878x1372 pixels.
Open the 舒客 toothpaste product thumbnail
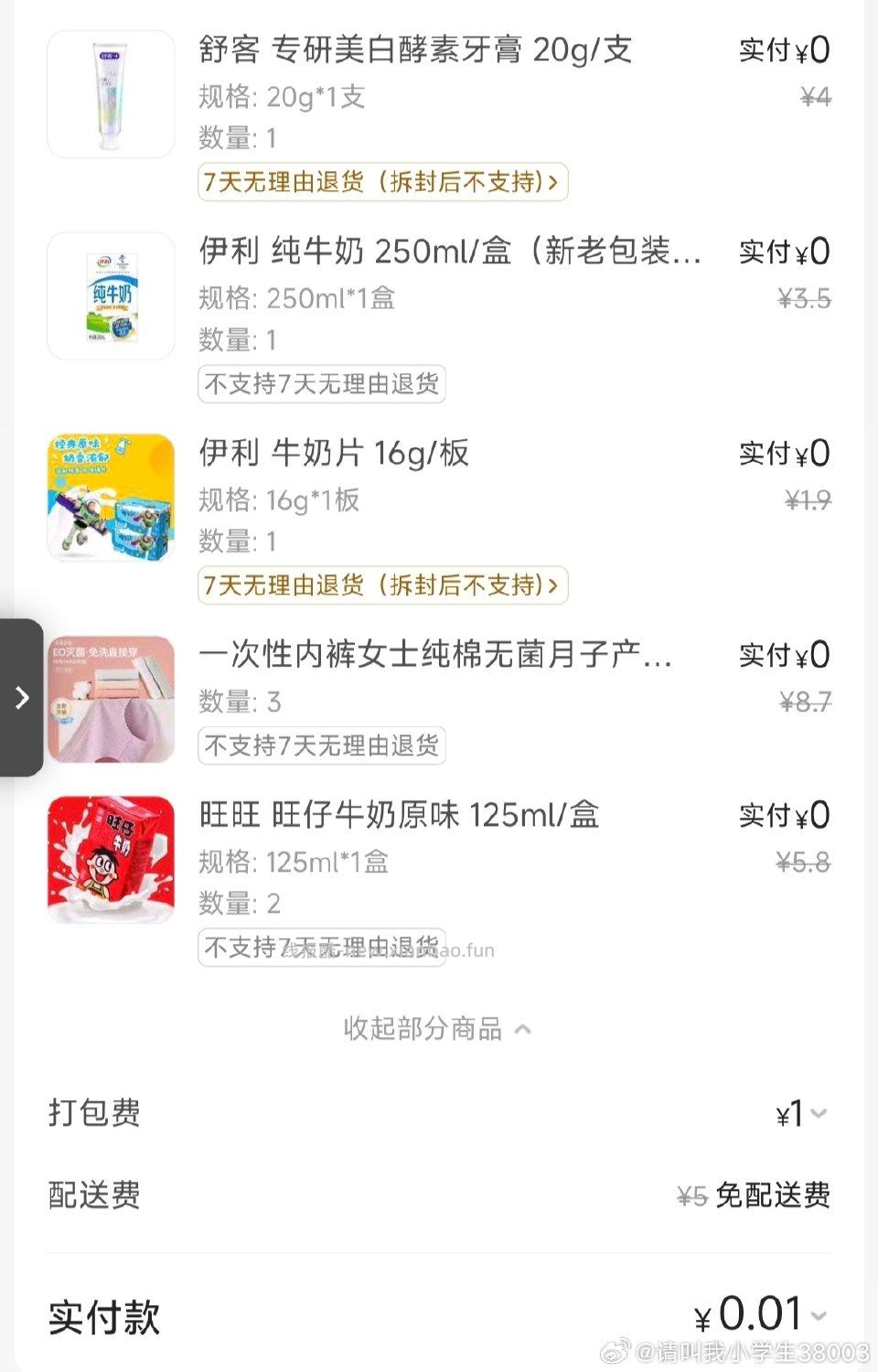110,91
